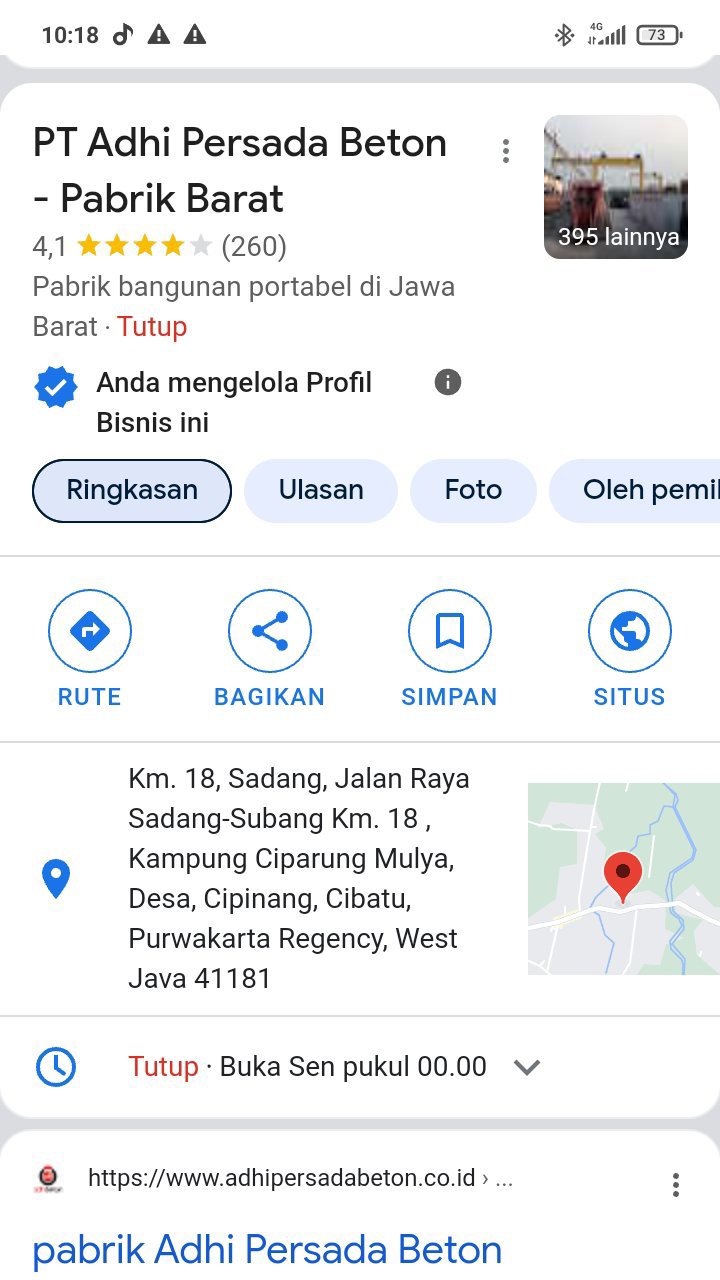Tap the info icon beside Profil Bisnis
720x1280 pixels.
click(448, 382)
